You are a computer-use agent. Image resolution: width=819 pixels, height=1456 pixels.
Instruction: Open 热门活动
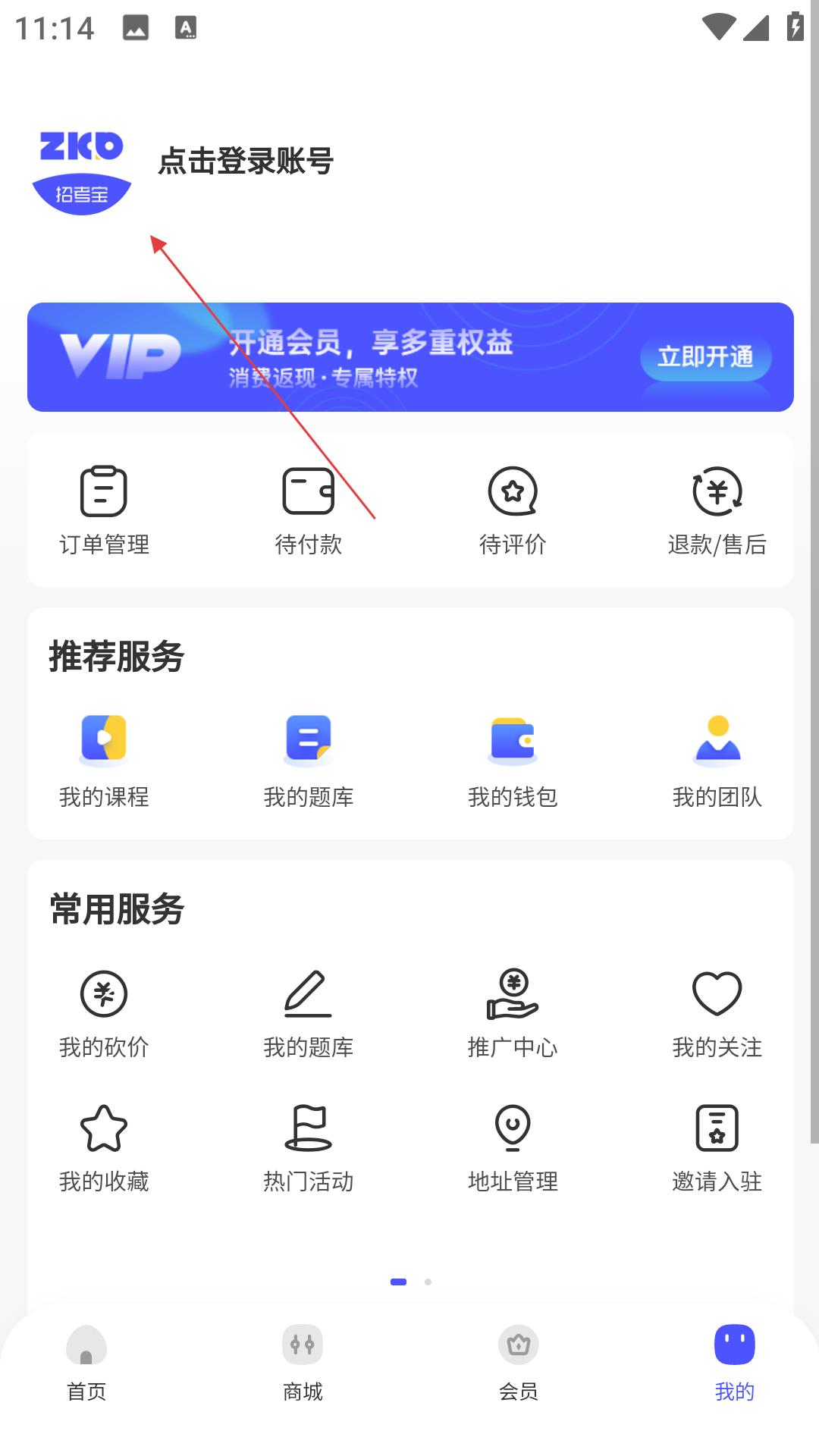point(308,1148)
